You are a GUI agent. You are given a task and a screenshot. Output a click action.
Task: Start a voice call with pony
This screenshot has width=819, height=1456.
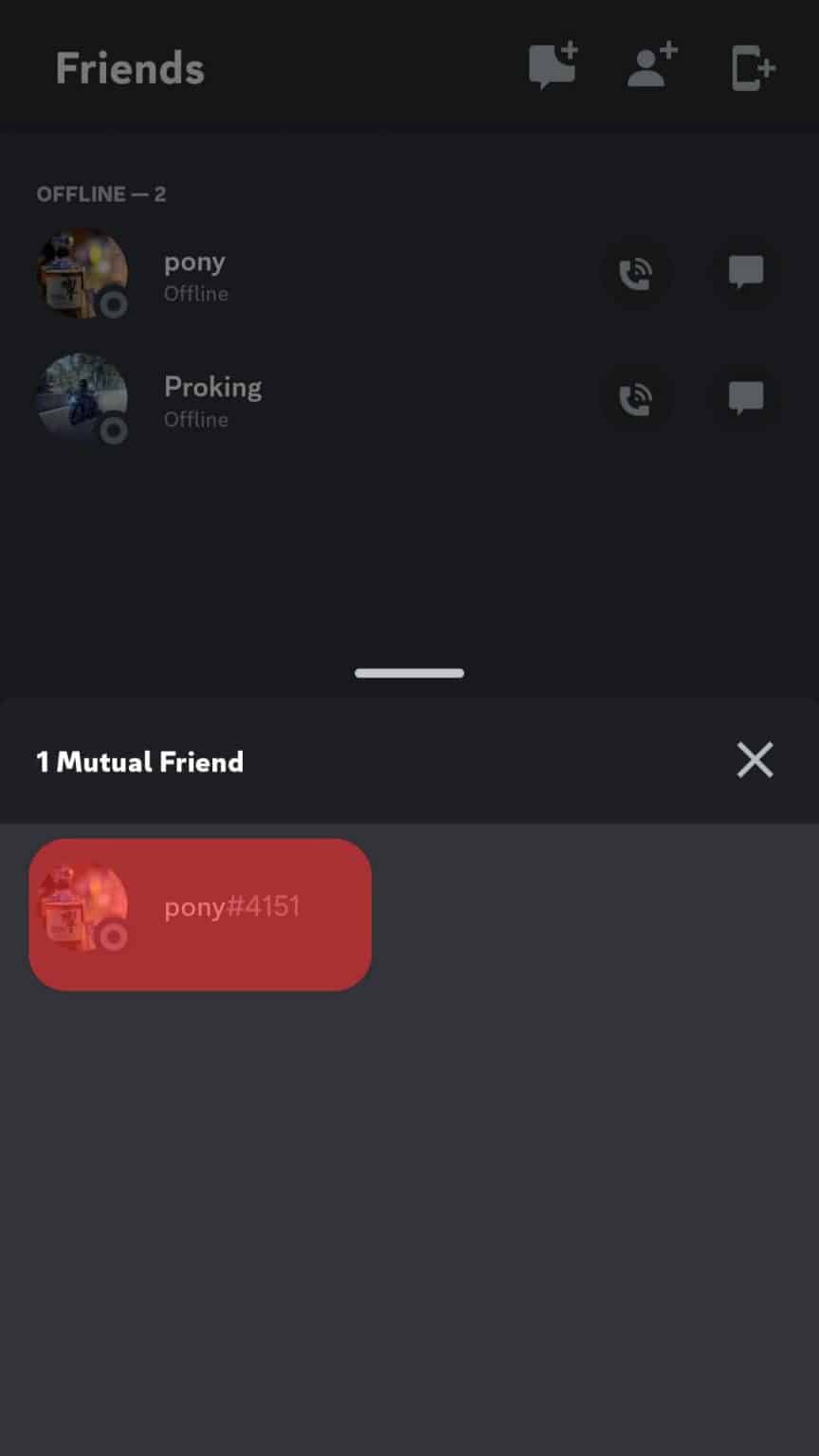point(636,274)
